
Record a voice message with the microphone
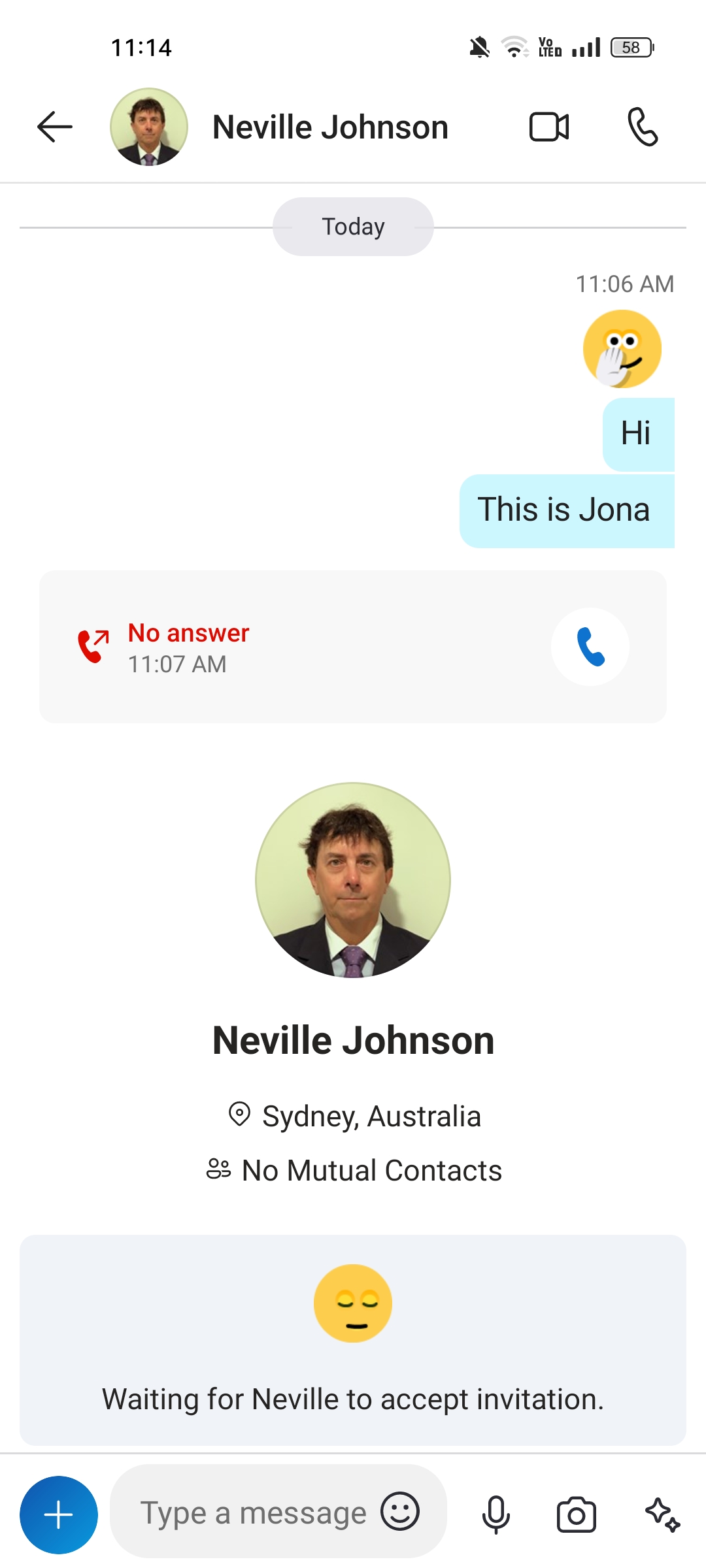496,1514
